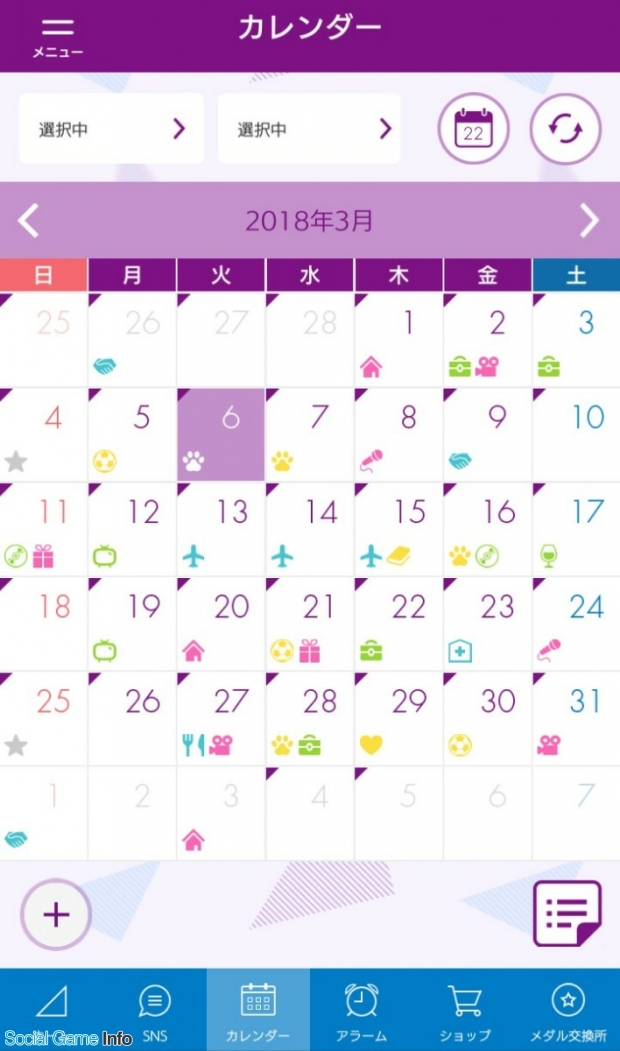Switch to the ショップ tab
The height and width of the screenshot is (1051, 620).
[464, 1010]
